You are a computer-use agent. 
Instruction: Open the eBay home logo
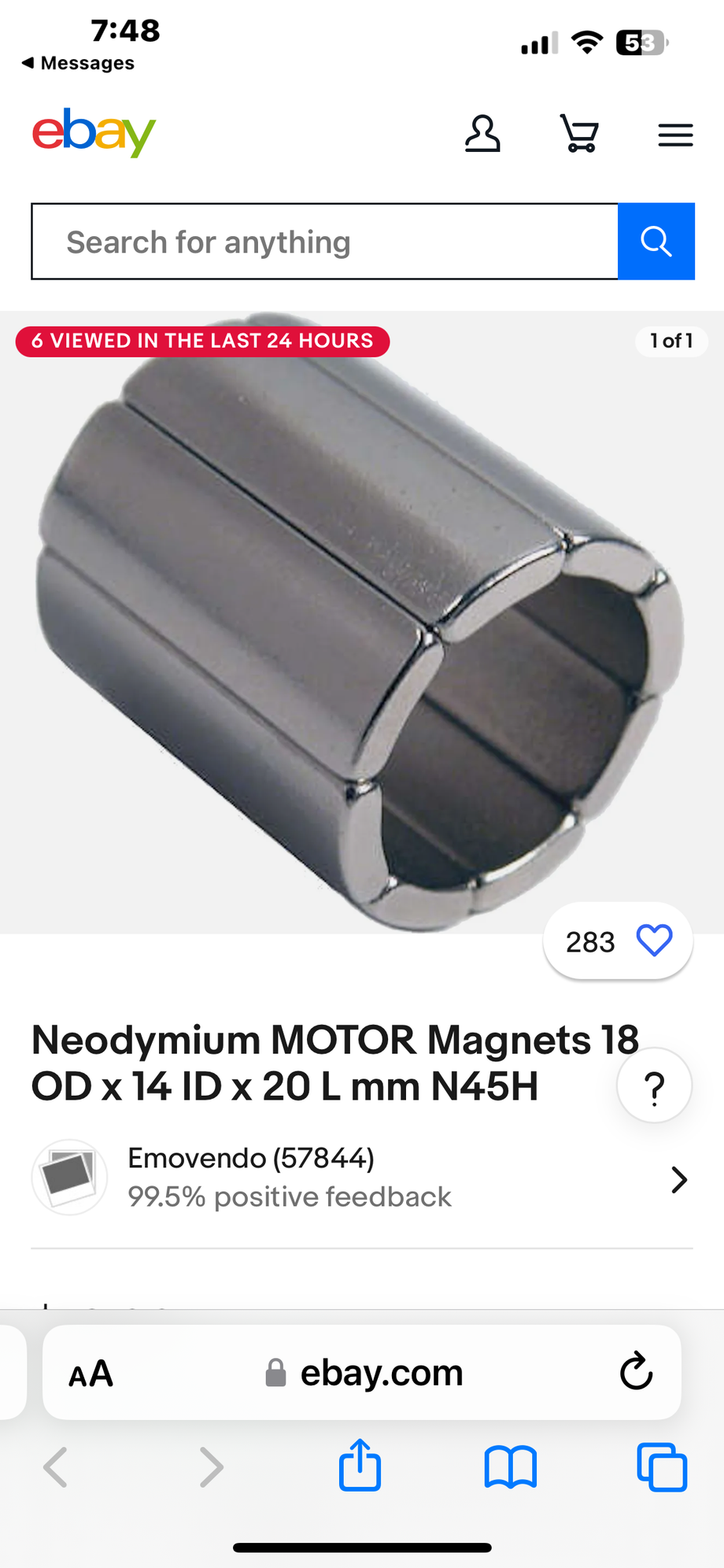pyautogui.click(x=94, y=132)
